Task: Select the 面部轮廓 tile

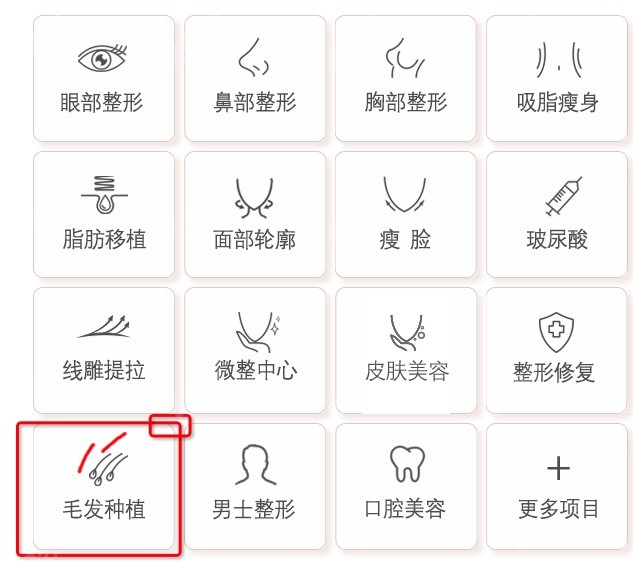Action: [255, 214]
